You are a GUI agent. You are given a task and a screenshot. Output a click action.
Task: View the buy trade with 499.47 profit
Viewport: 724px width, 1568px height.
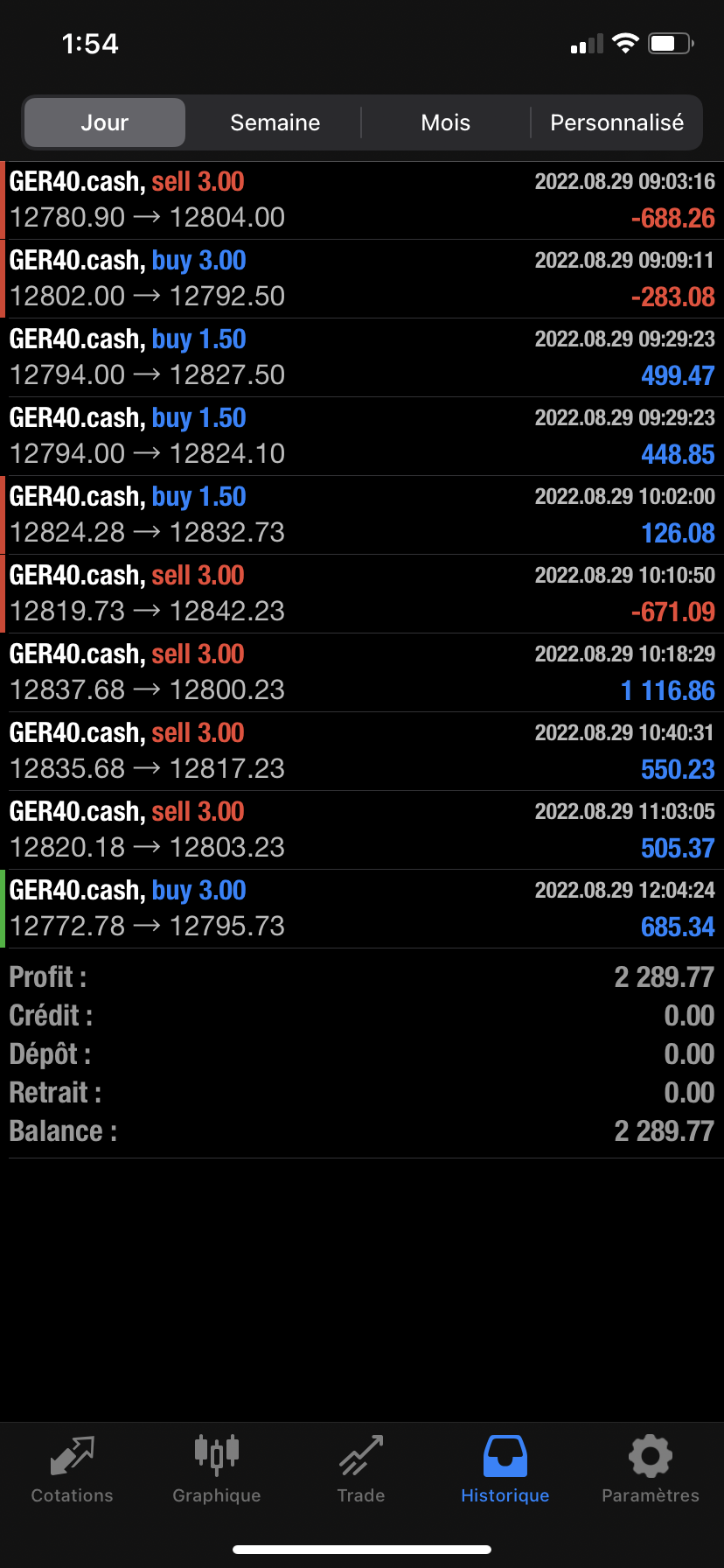[362, 358]
